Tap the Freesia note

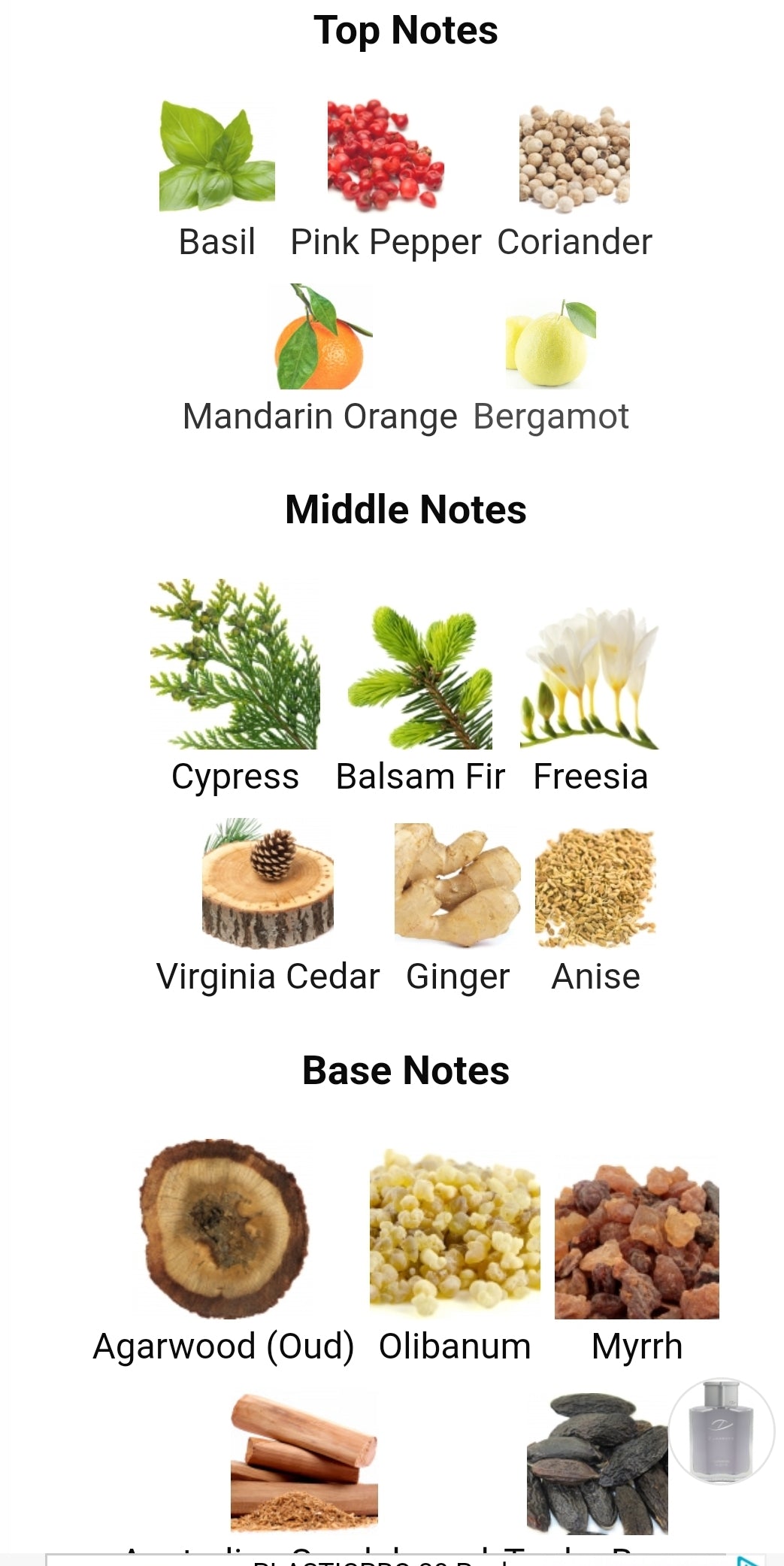[589, 677]
